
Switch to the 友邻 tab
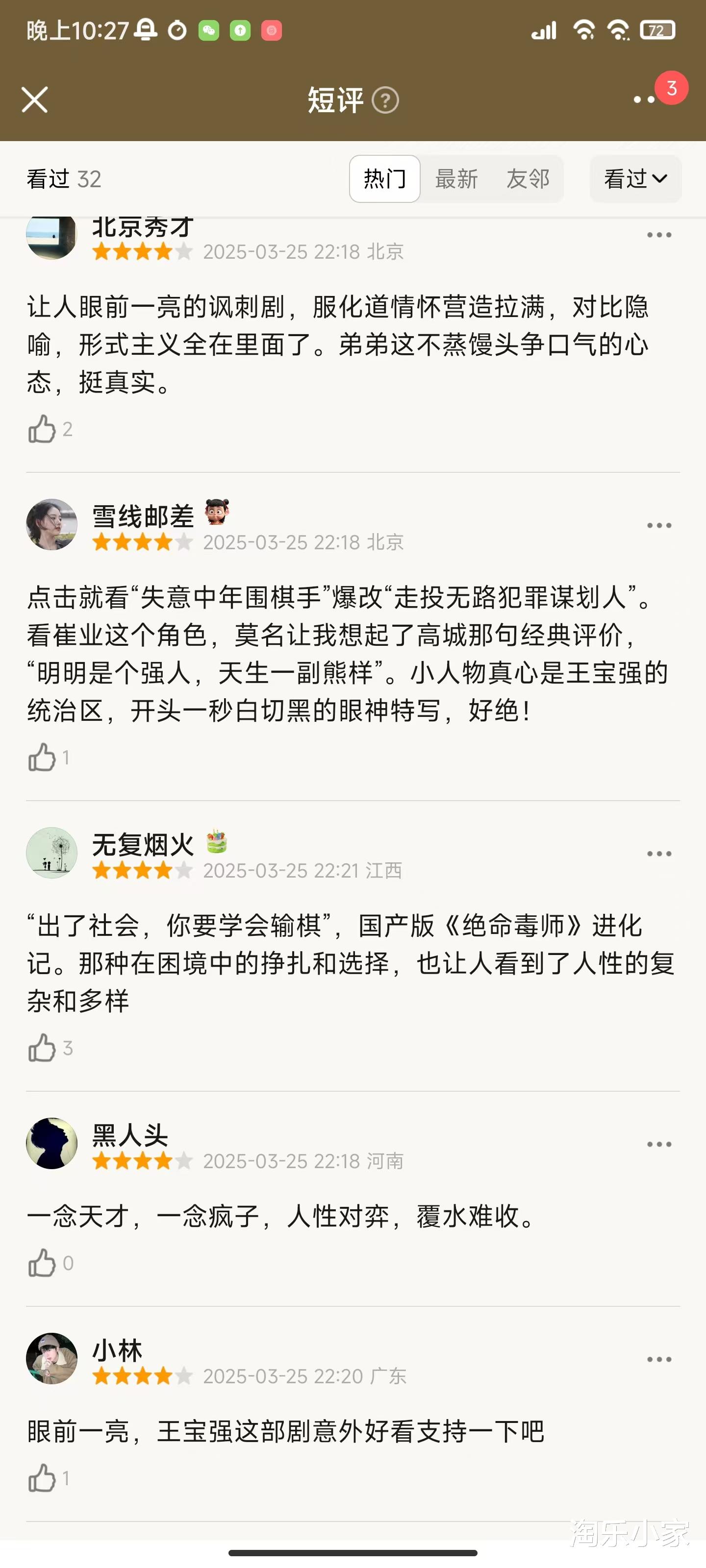pos(529,178)
